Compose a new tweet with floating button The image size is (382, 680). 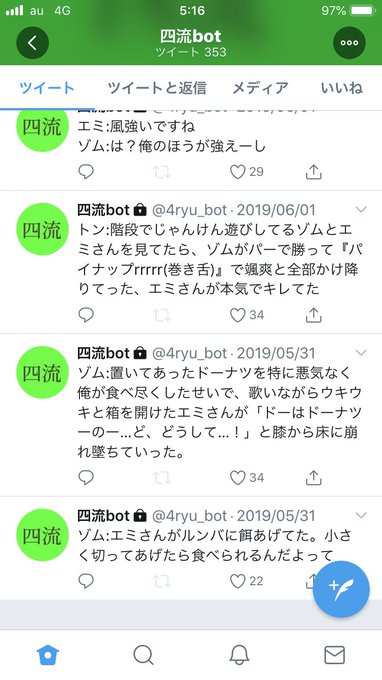pyautogui.click(x=341, y=589)
